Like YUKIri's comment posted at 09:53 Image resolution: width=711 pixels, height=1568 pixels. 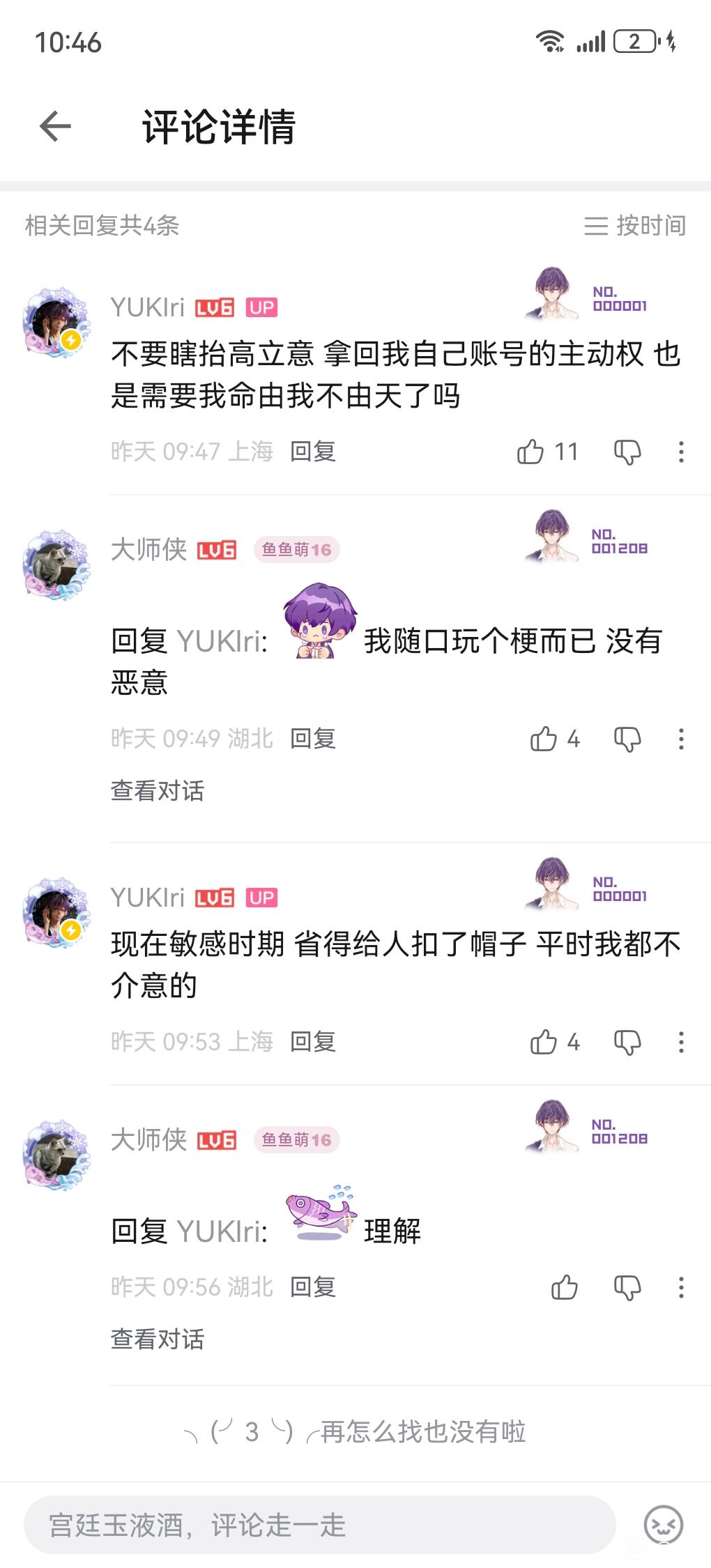point(544,1042)
